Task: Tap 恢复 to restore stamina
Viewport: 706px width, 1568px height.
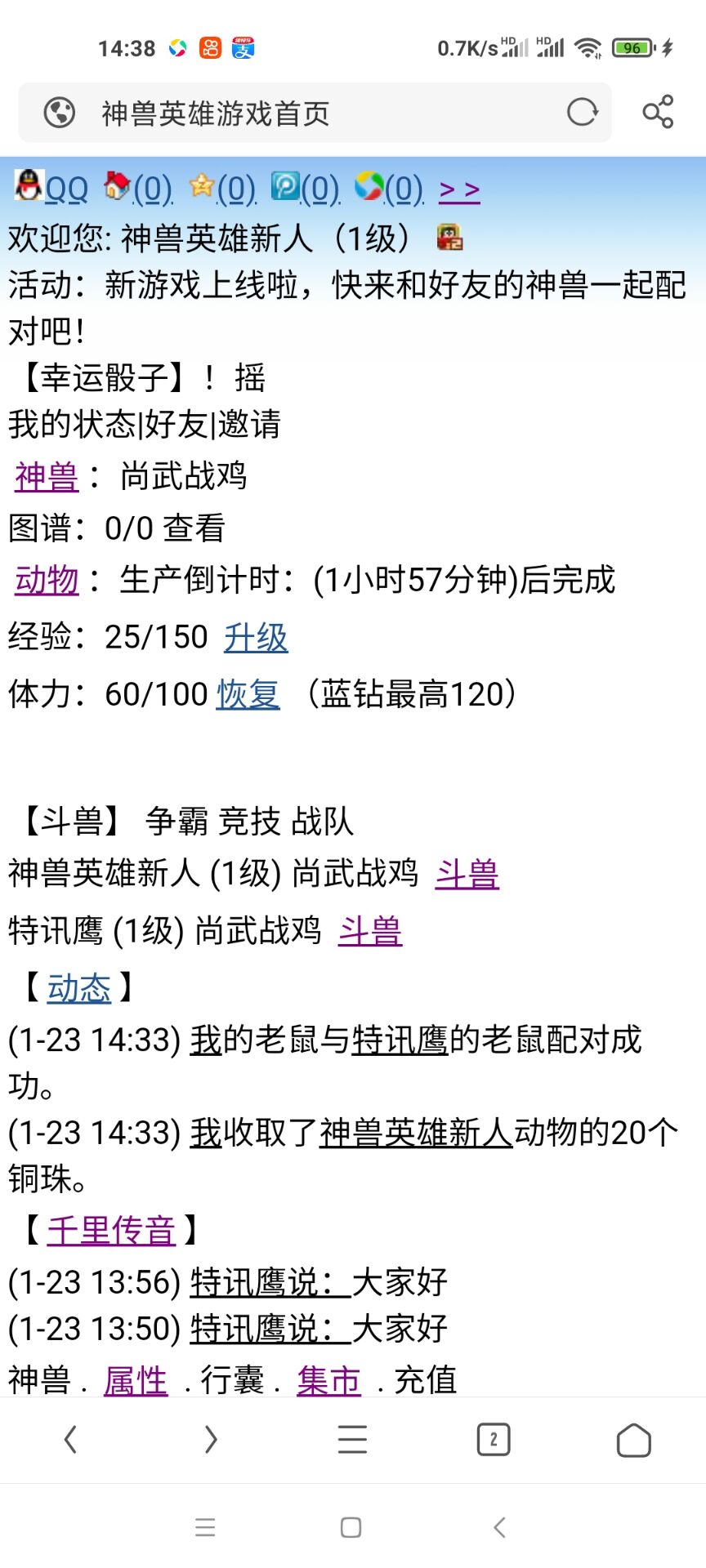Action: pyautogui.click(x=248, y=694)
